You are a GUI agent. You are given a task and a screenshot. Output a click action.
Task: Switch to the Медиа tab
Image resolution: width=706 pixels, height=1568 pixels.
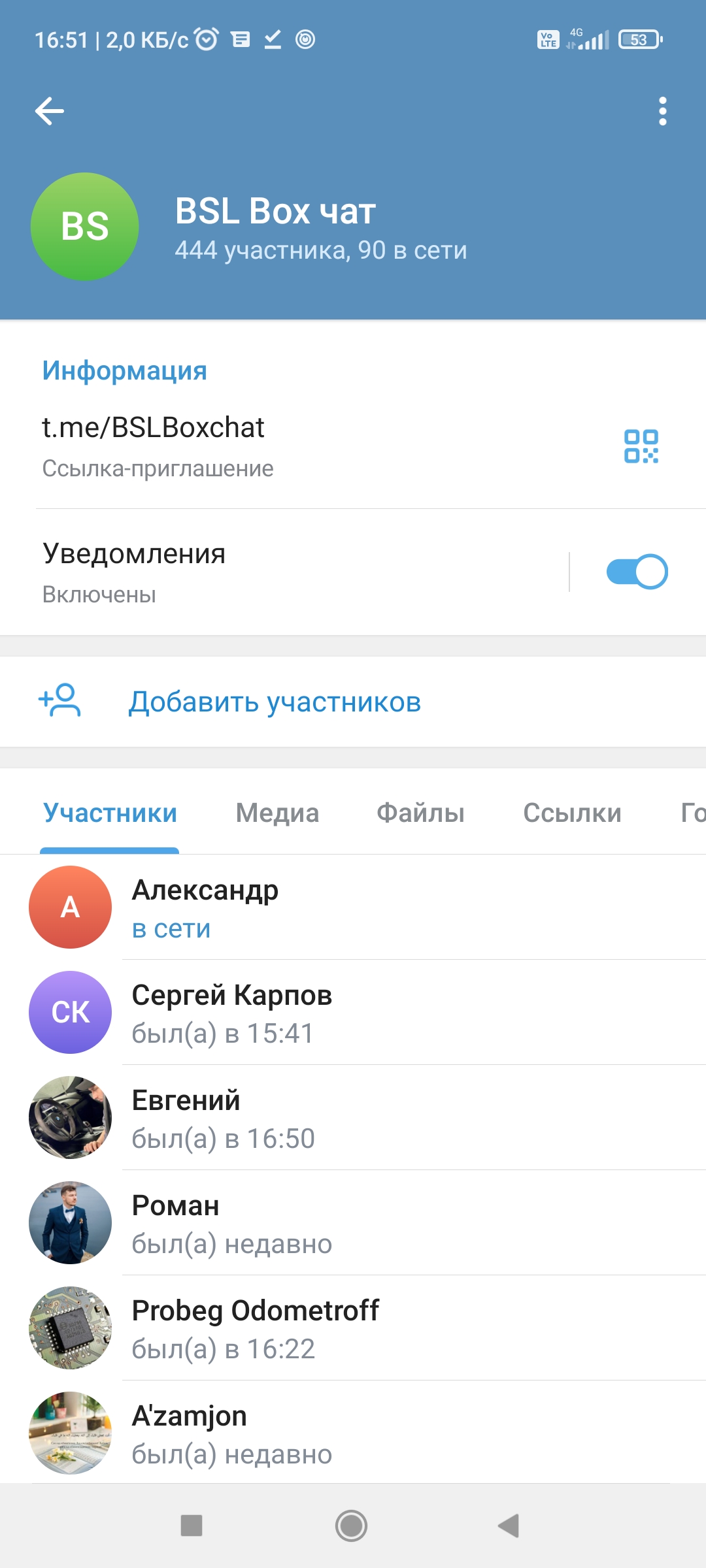277,813
